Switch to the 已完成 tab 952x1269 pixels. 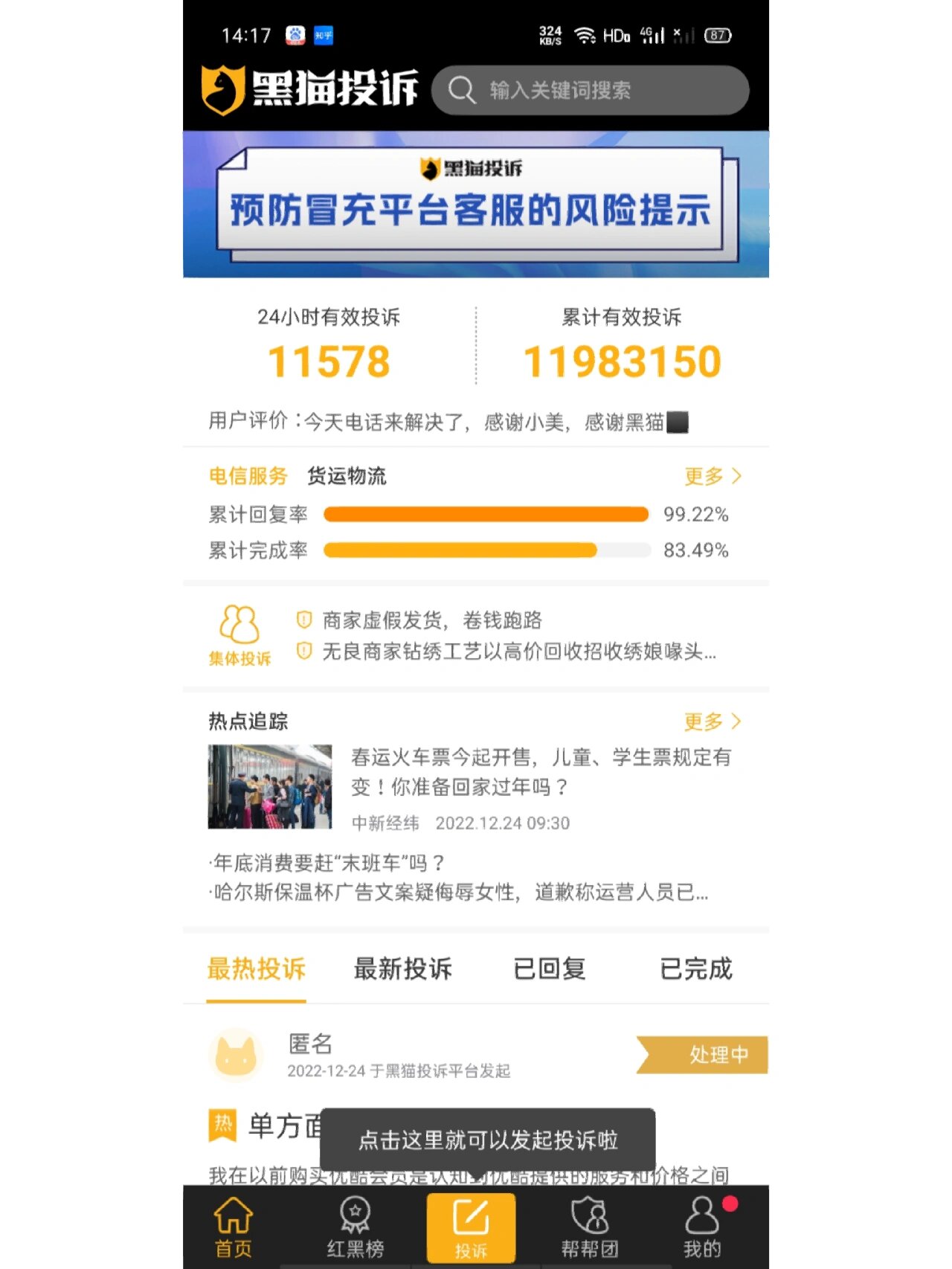pyautogui.click(x=696, y=968)
